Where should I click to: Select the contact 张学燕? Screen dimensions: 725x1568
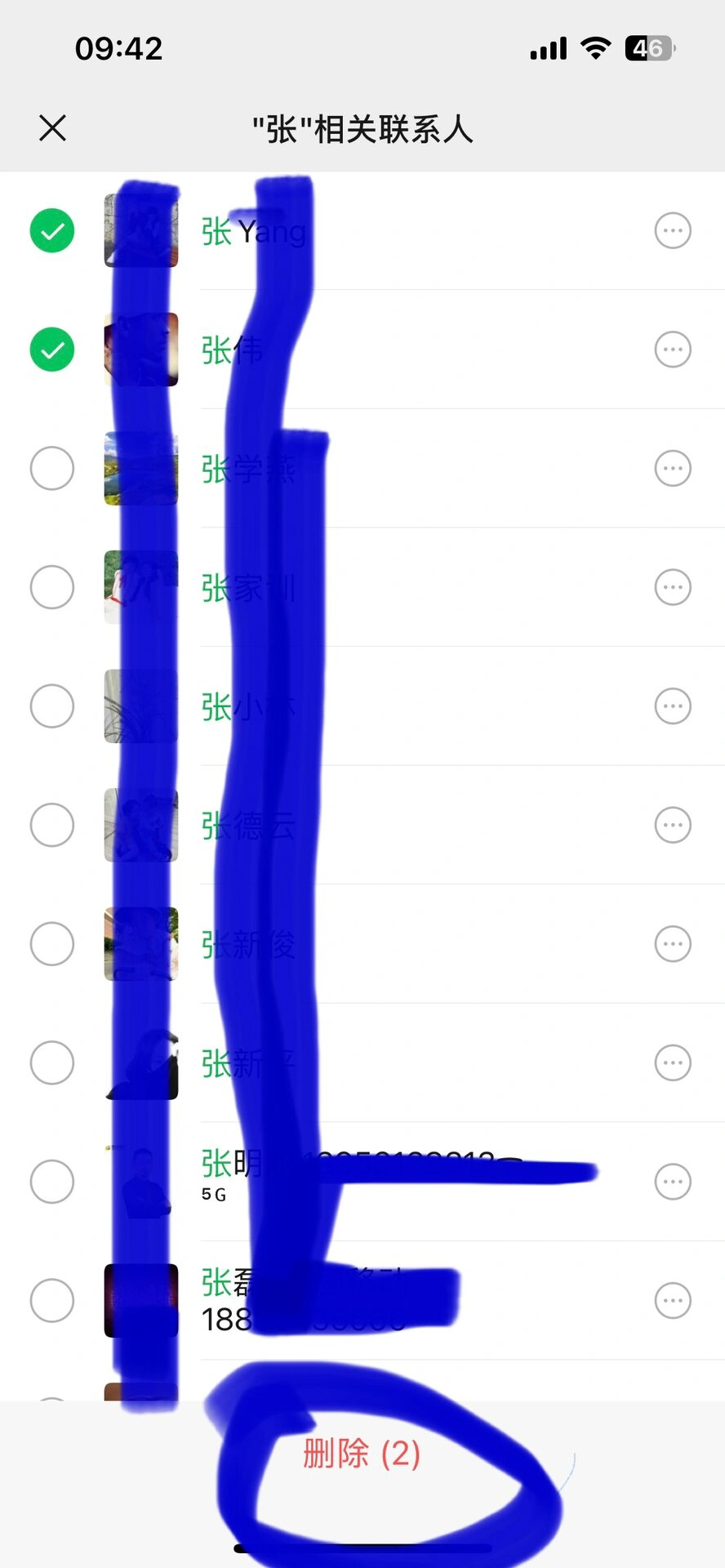pyautogui.click(x=52, y=469)
